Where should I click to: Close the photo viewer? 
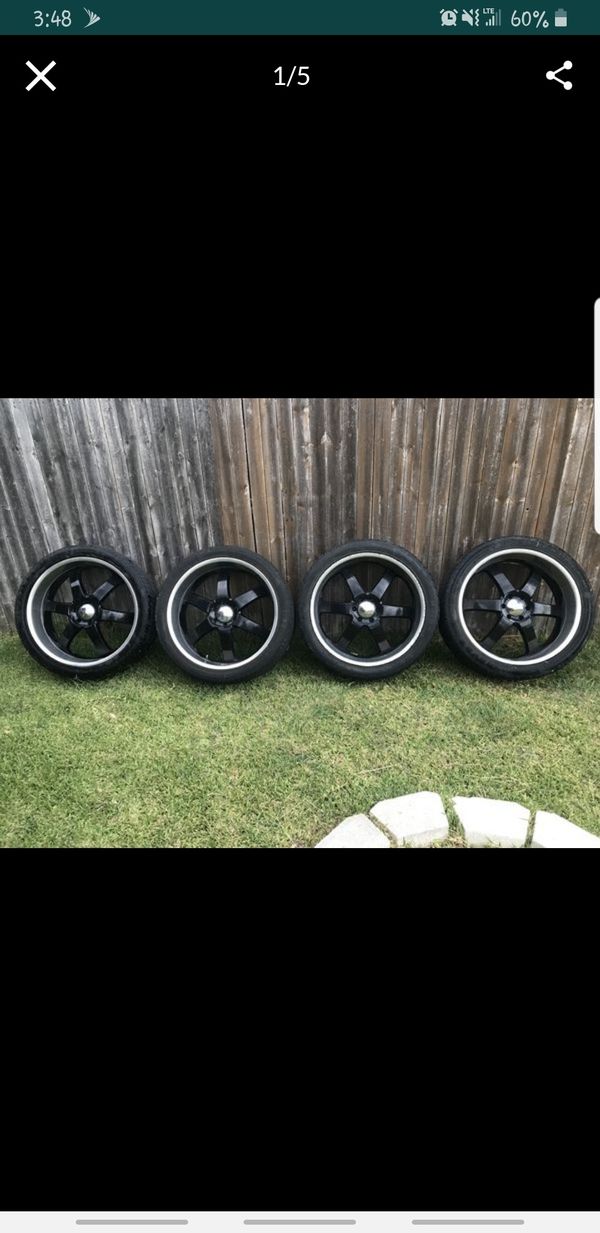pyautogui.click(x=41, y=76)
